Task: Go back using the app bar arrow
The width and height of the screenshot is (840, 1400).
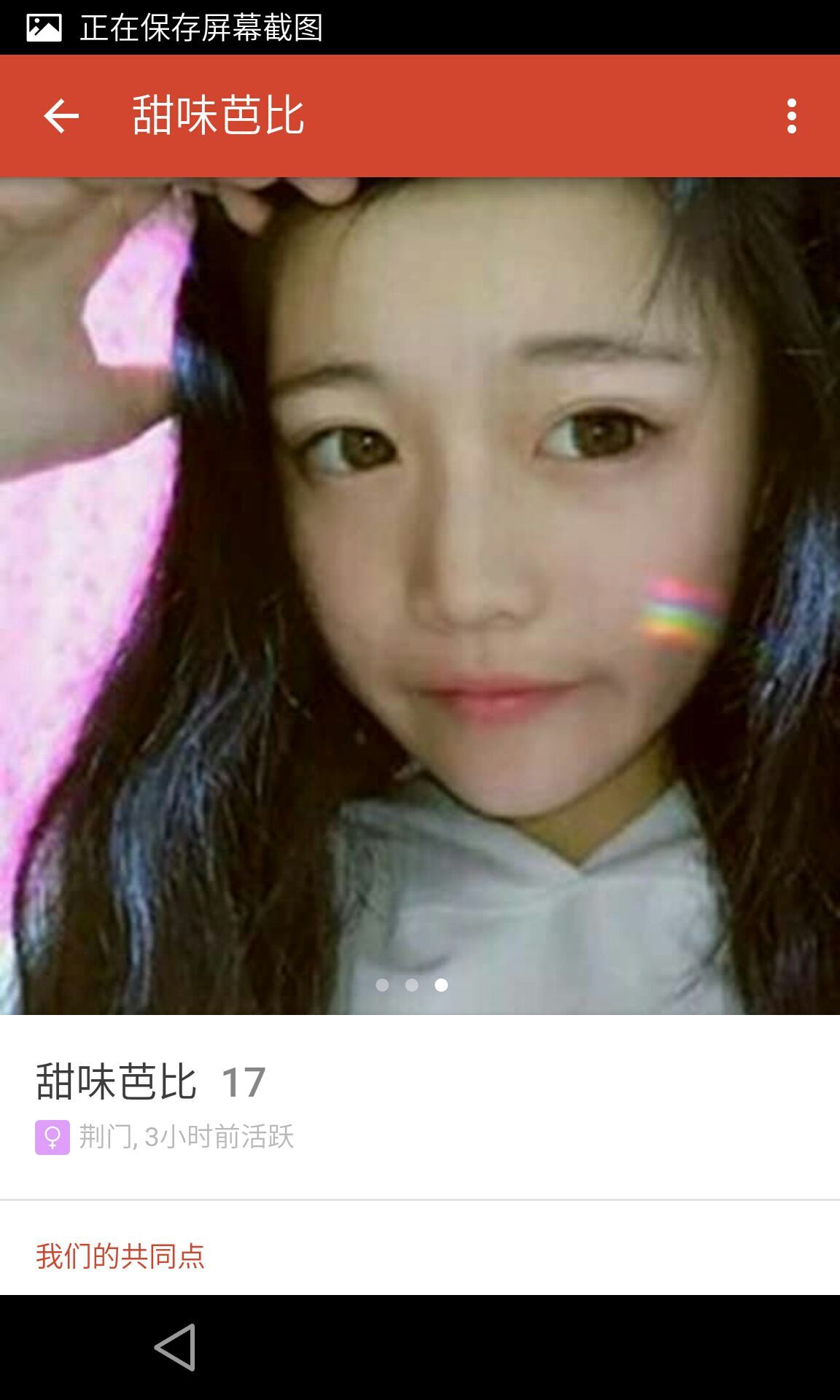Action: (x=61, y=117)
